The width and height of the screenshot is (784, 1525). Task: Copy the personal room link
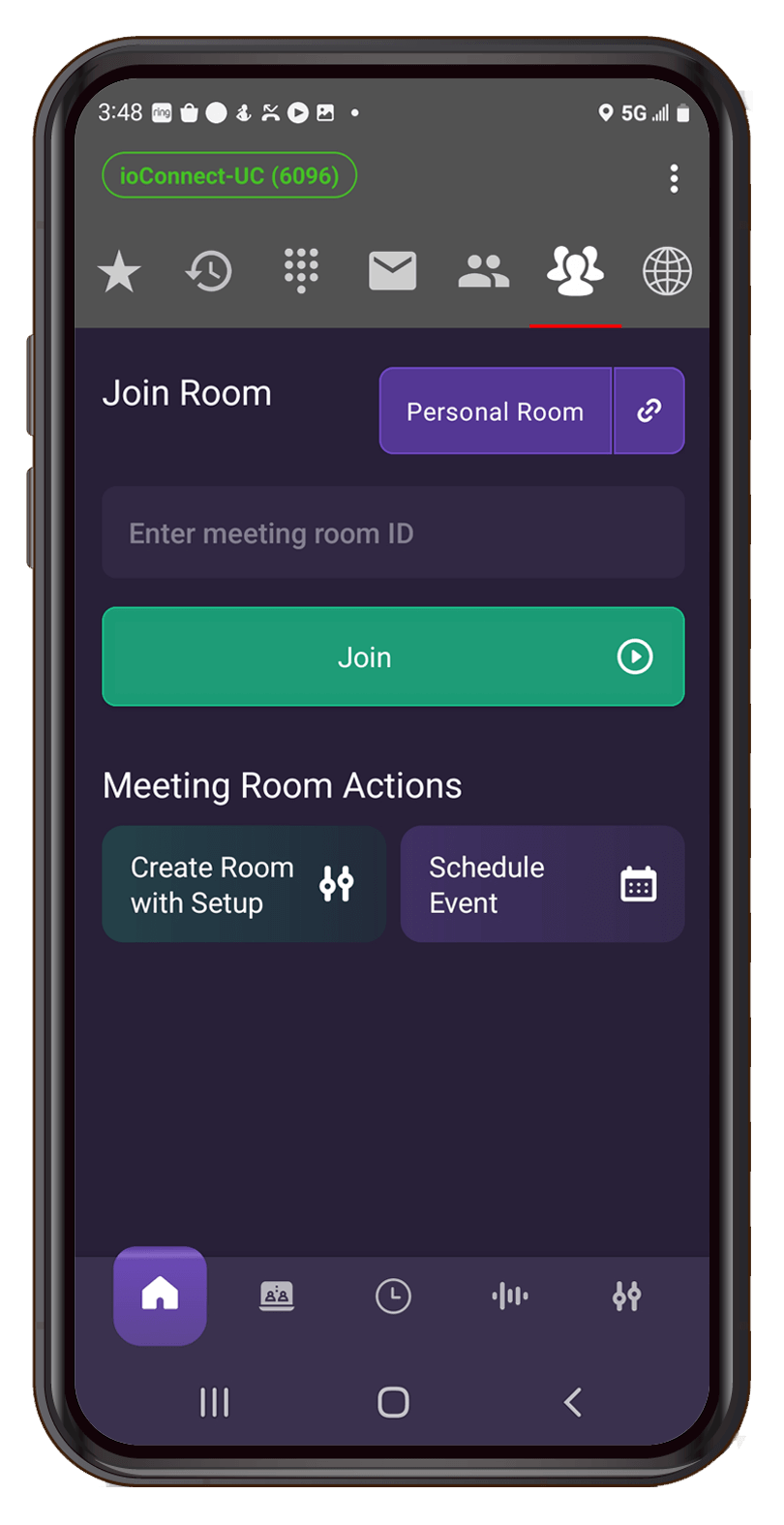(x=649, y=412)
